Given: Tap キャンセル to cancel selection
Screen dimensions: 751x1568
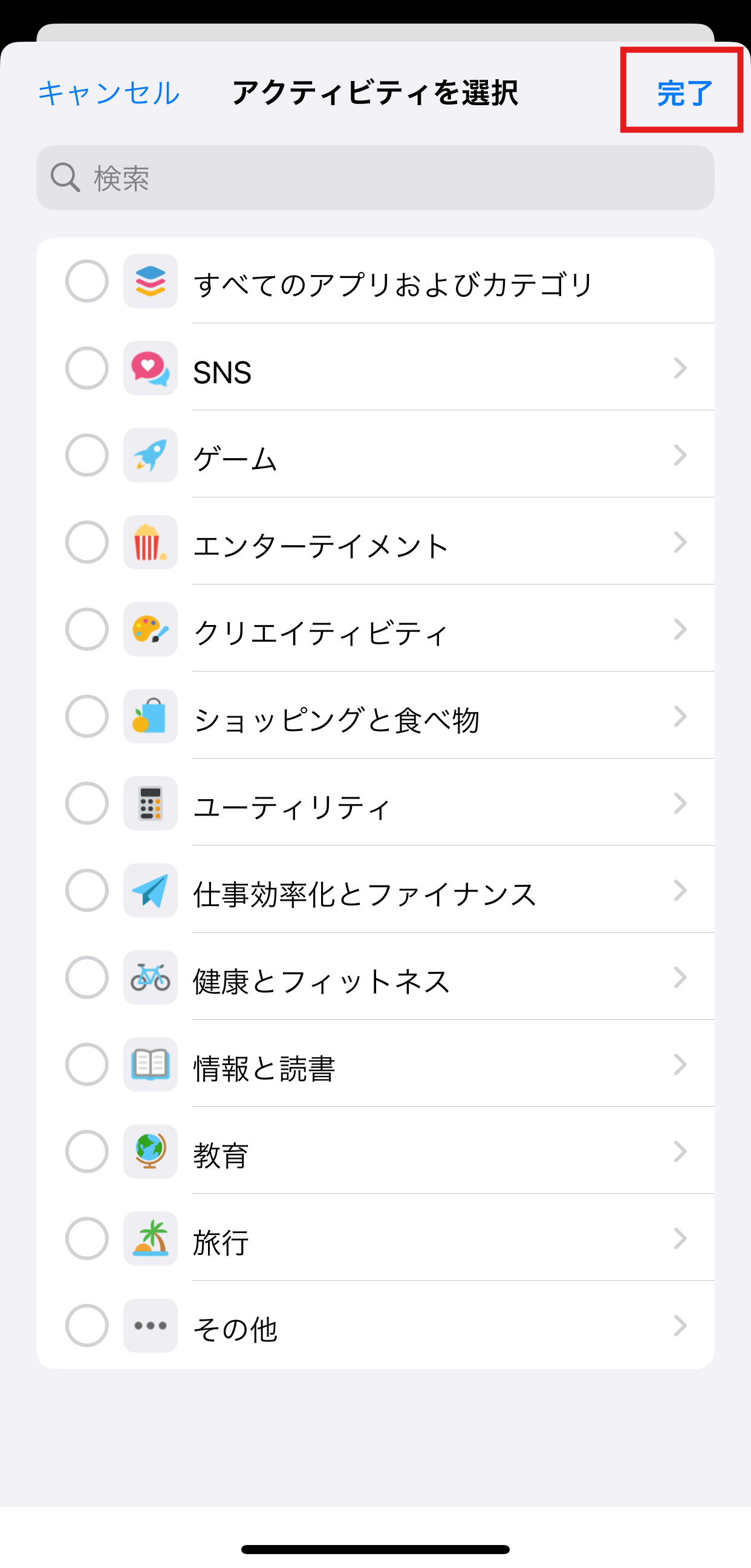Looking at the screenshot, I should 109,93.
